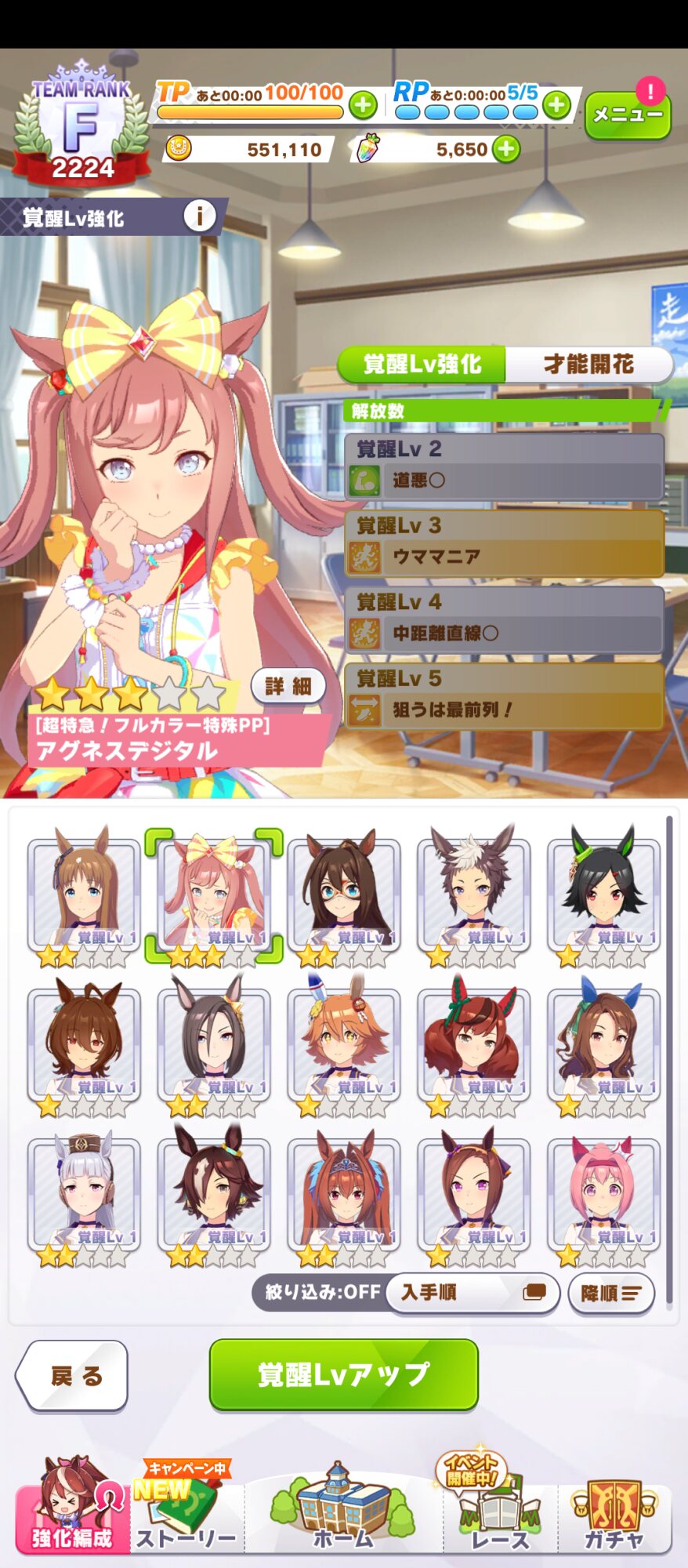Add more carrot jewels with plus icon
Viewport: 688px width, 1568px height.
[x=506, y=149]
